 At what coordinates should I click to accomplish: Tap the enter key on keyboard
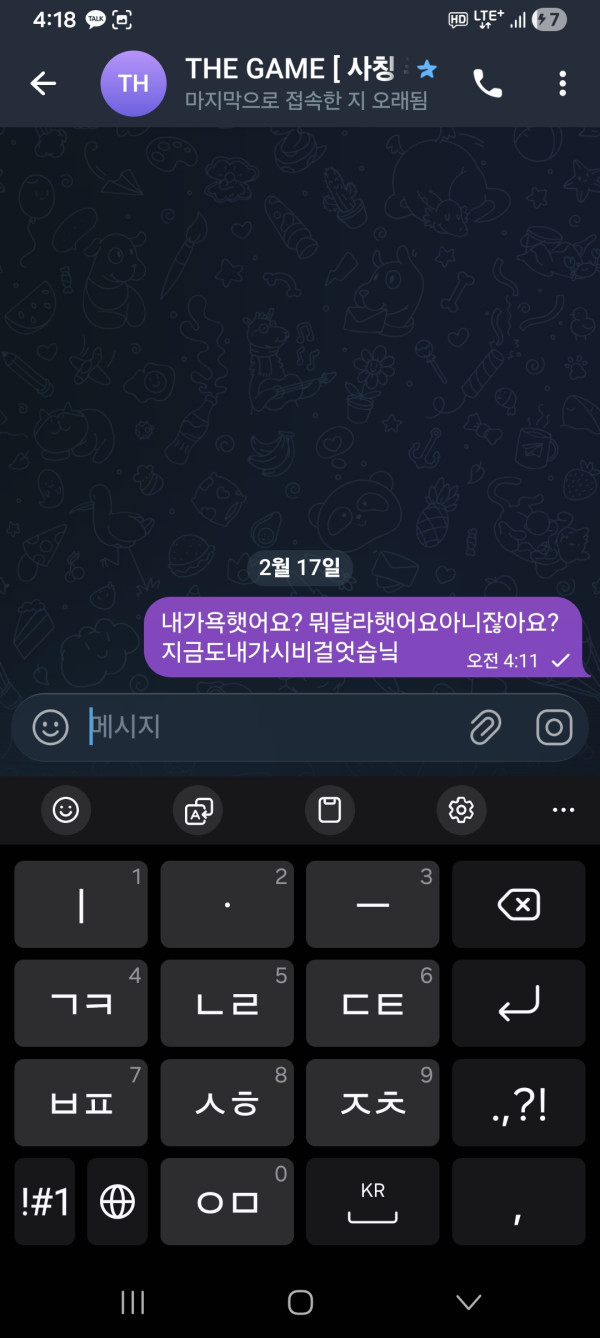pyautogui.click(x=518, y=1003)
